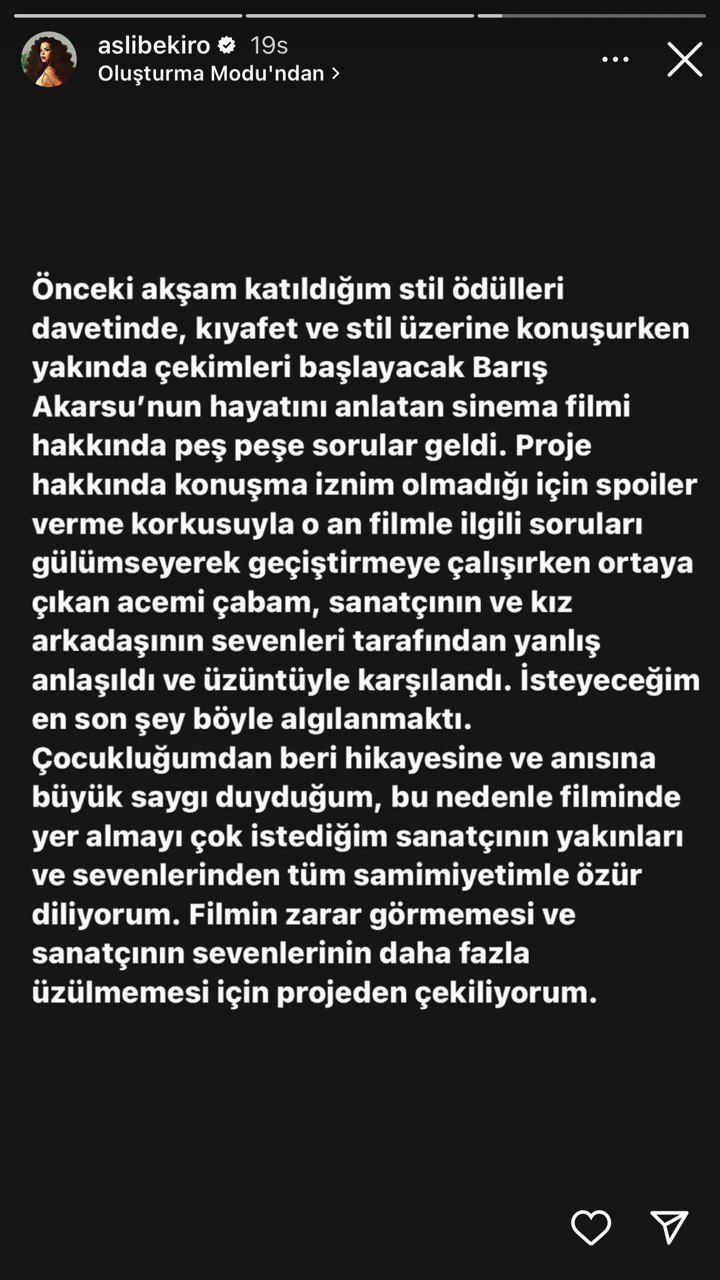Open the three-dot story options menu
The image size is (720, 1280).
tap(615, 60)
